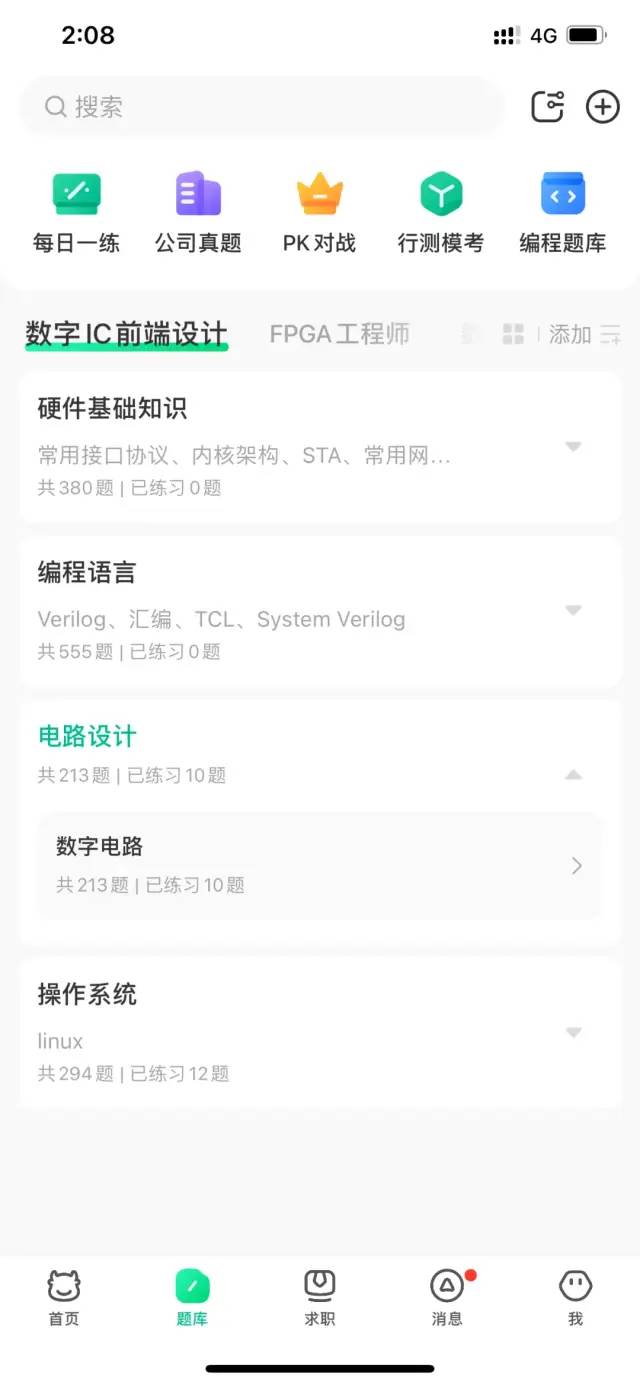Image resolution: width=640 pixels, height=1385 pixels.
Task: Expand the 硬件基础知识 section
Action: point(573,447)
